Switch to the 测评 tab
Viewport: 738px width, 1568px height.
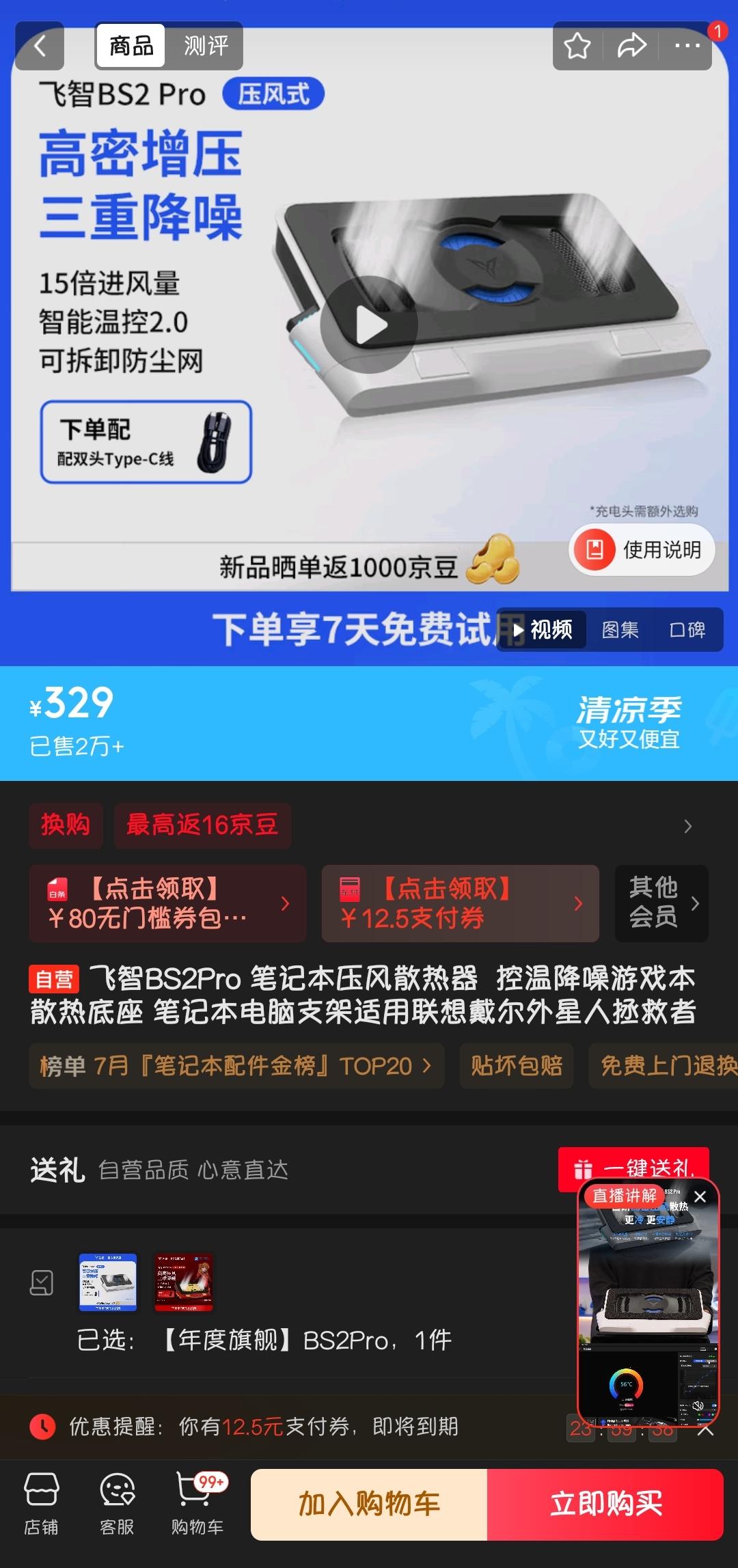point(205,46)
